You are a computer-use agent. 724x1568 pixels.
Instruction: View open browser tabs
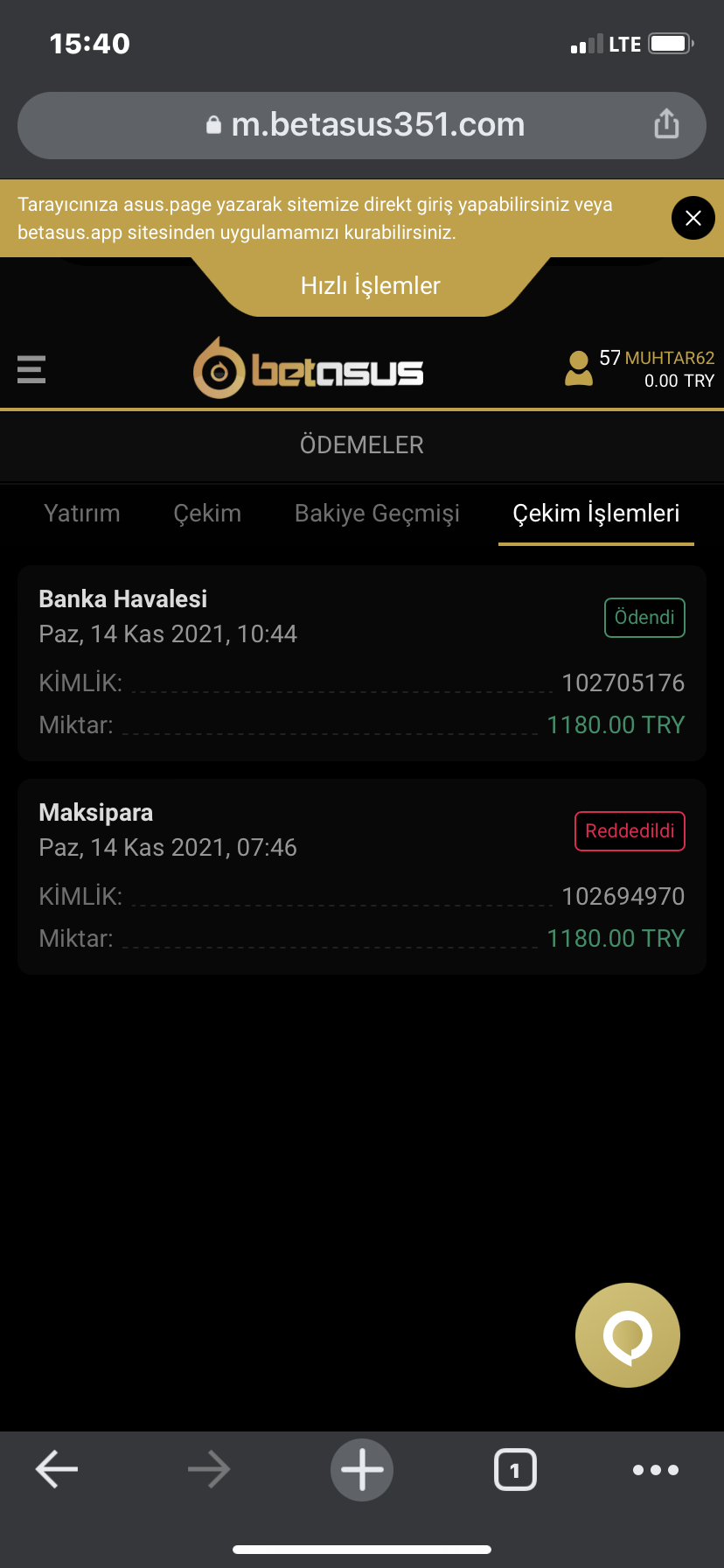515,1469
